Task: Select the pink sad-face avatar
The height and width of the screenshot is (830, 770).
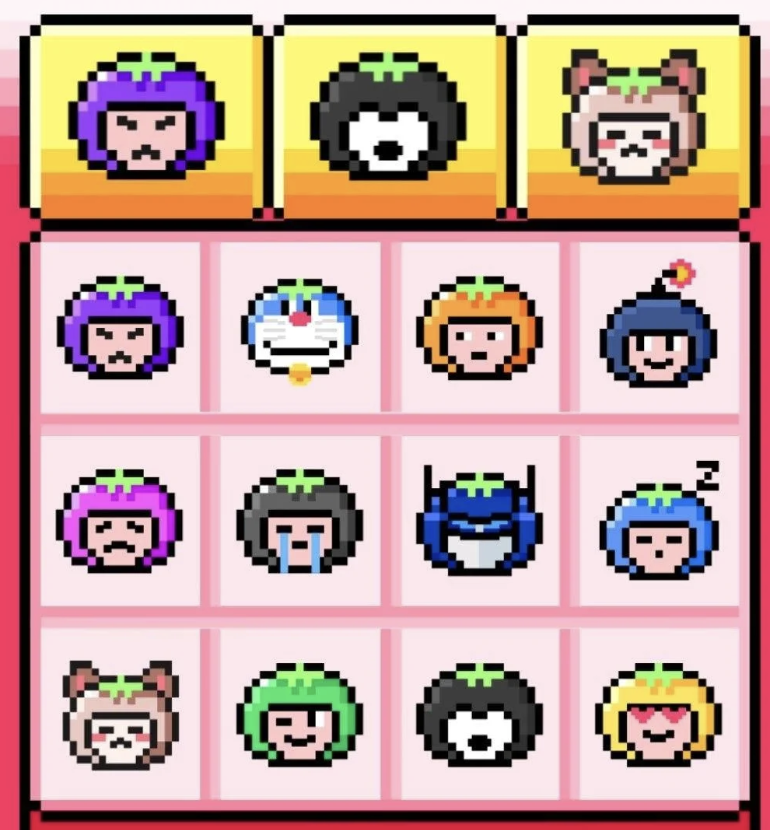Action: click(120, 520)
